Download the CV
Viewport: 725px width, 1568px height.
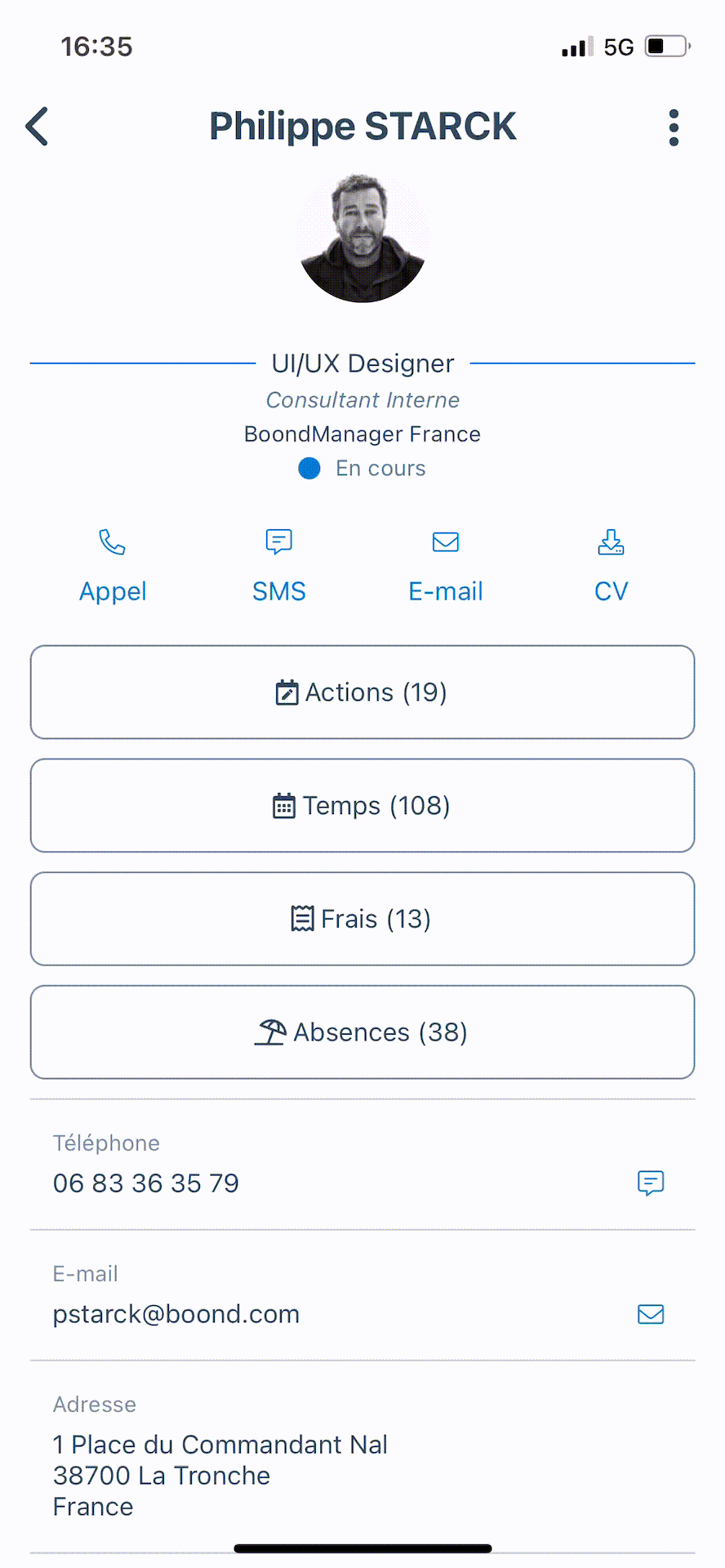(x=612, y=567)
